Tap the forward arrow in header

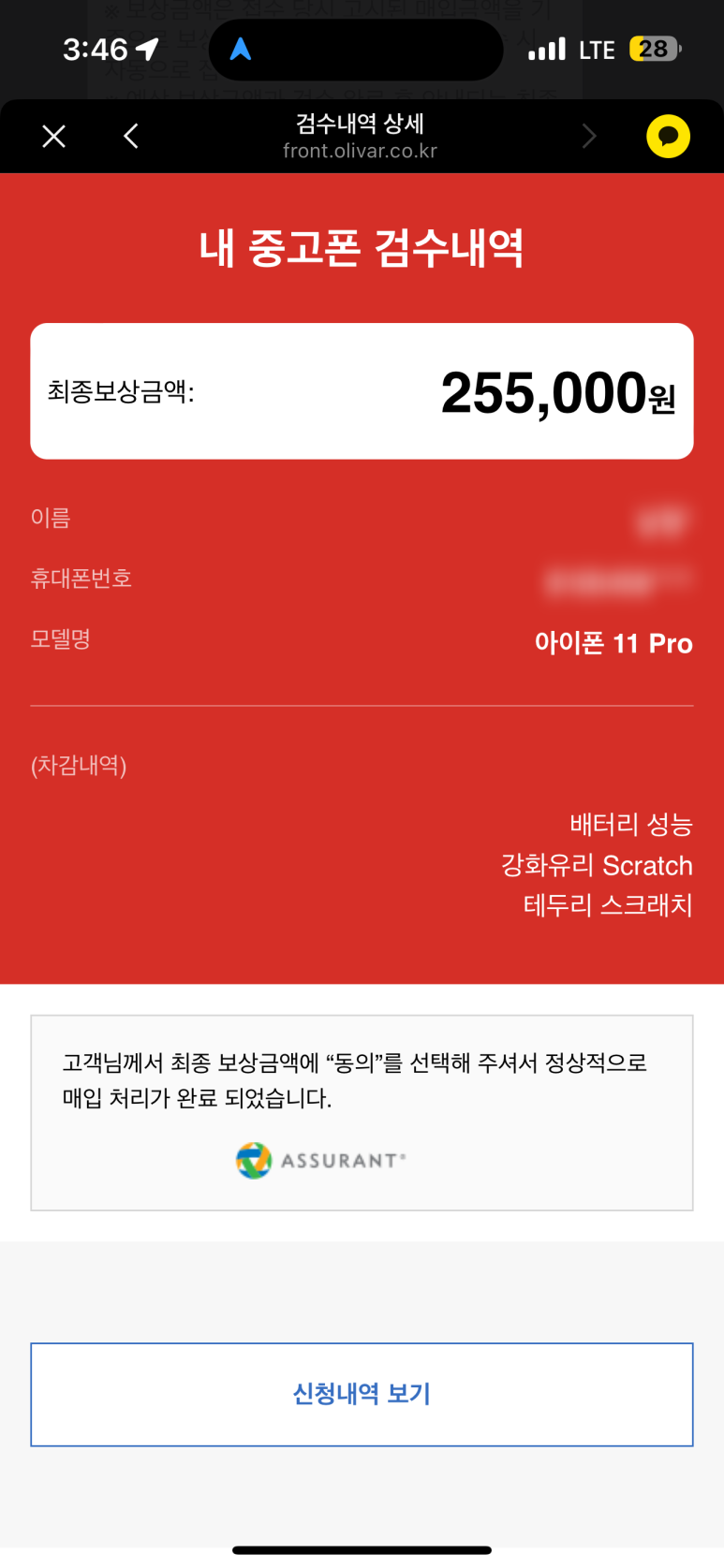click(589, 137)
